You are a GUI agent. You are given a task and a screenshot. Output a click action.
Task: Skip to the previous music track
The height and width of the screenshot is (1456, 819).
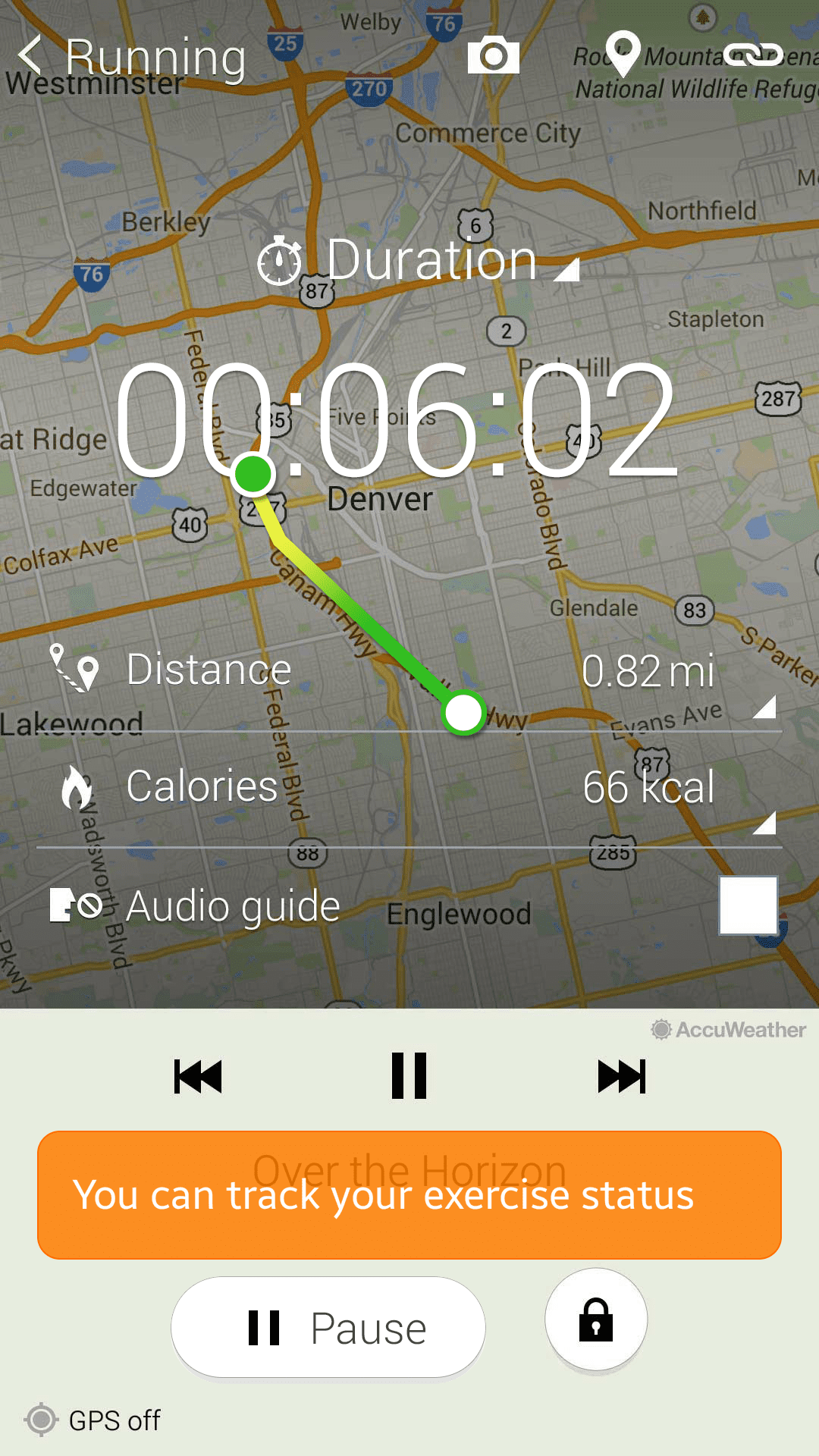[198, 1076]
